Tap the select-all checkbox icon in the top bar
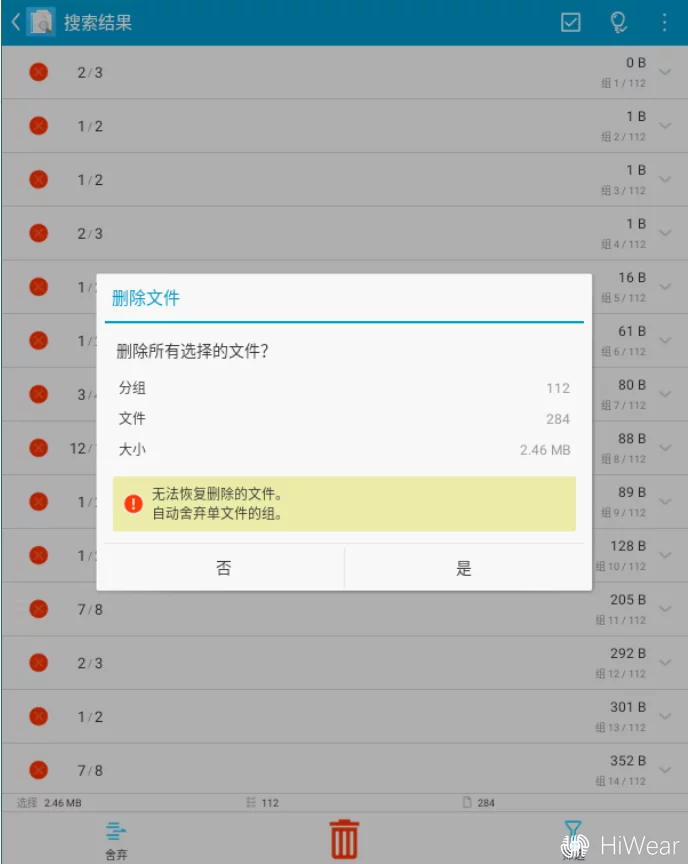This screenshot has height=864, width=688. click(x=571, y=22)
